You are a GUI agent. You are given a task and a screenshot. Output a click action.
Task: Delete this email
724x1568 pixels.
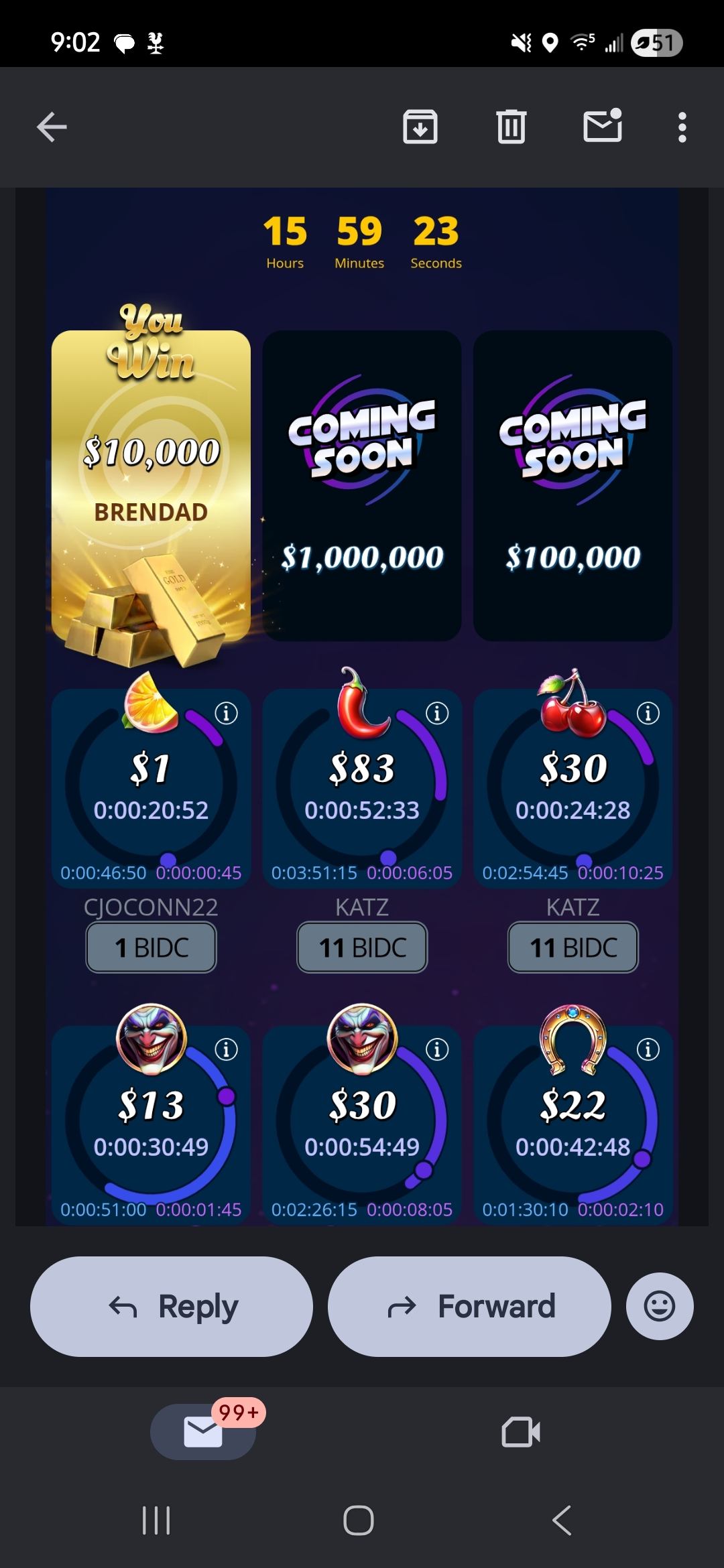(511, 127)
